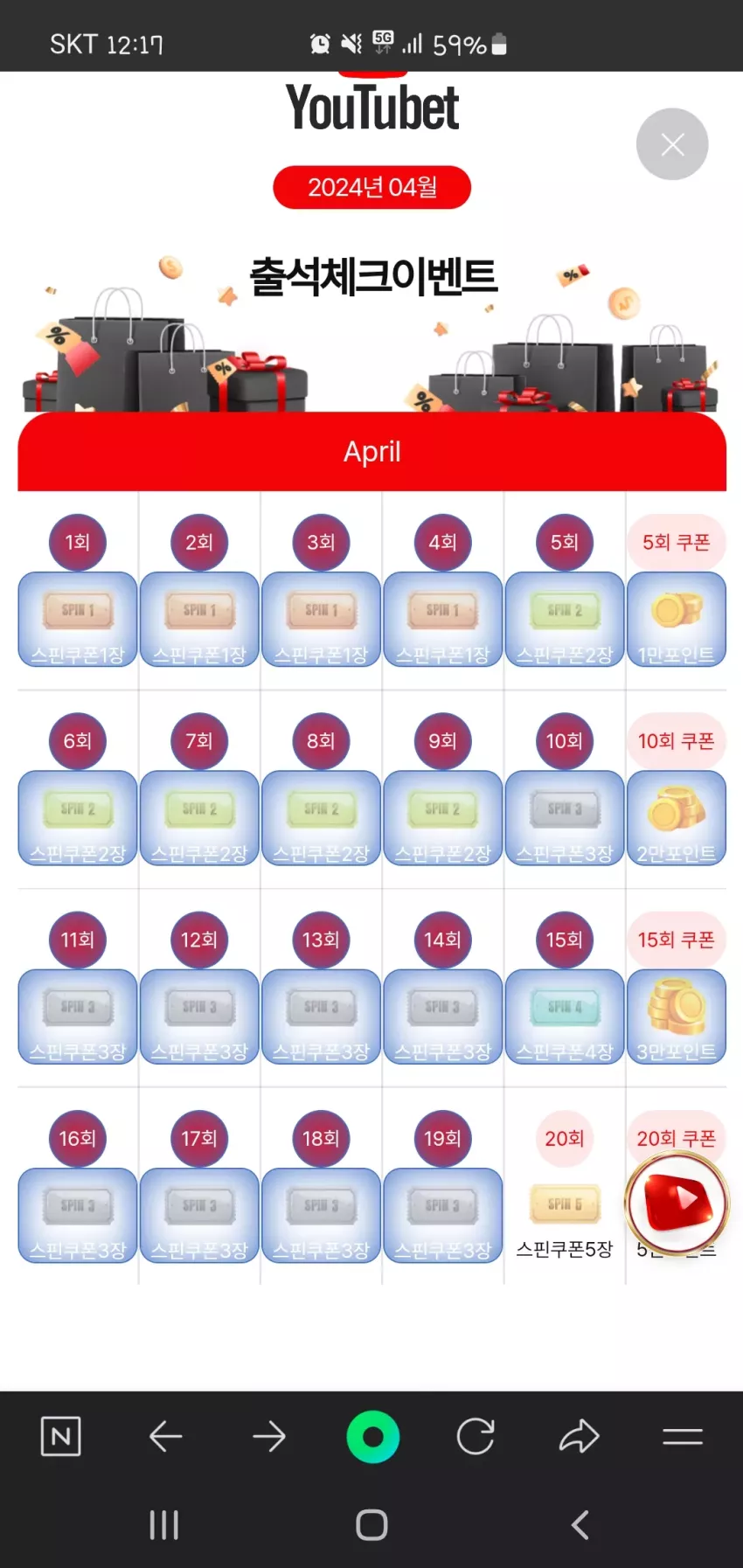
Task: Go back in the browser
Action: (165, 1436)
